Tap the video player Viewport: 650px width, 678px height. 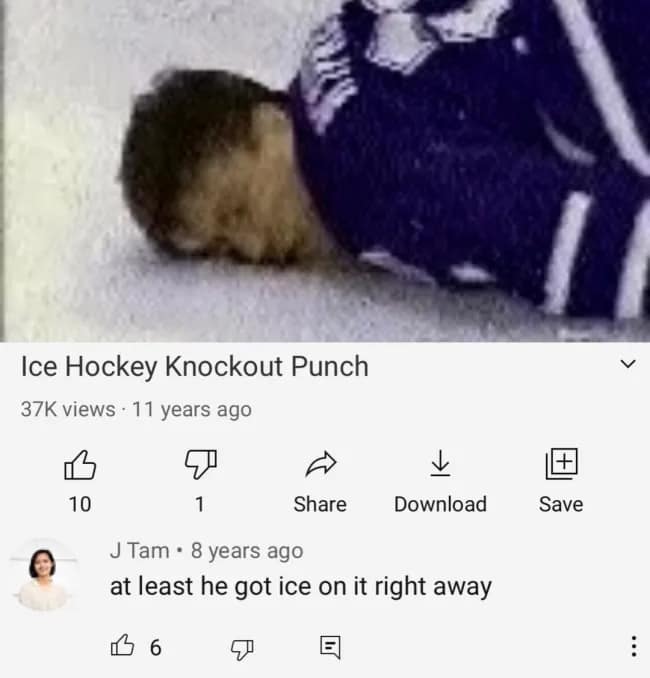[x=325, y=170]
